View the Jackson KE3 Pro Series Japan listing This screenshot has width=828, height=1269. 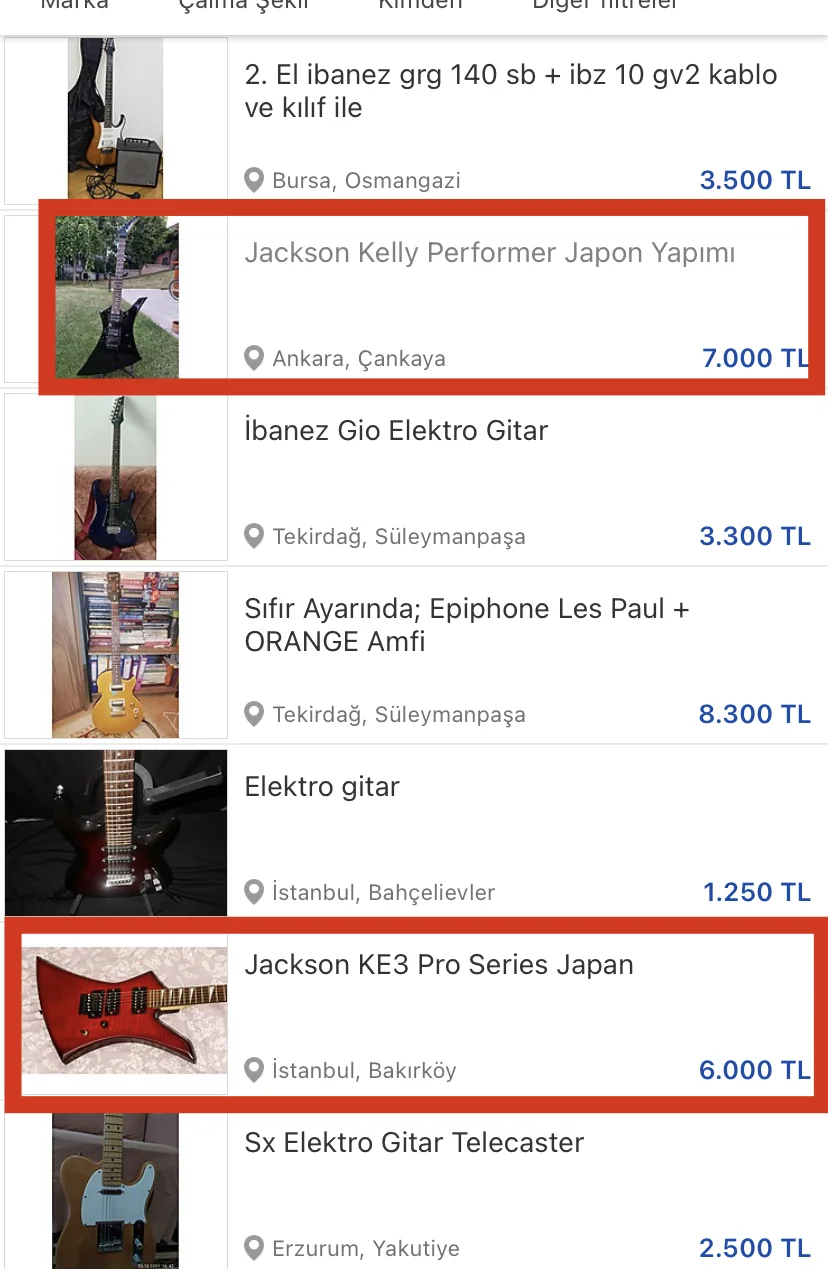(439, 965)
